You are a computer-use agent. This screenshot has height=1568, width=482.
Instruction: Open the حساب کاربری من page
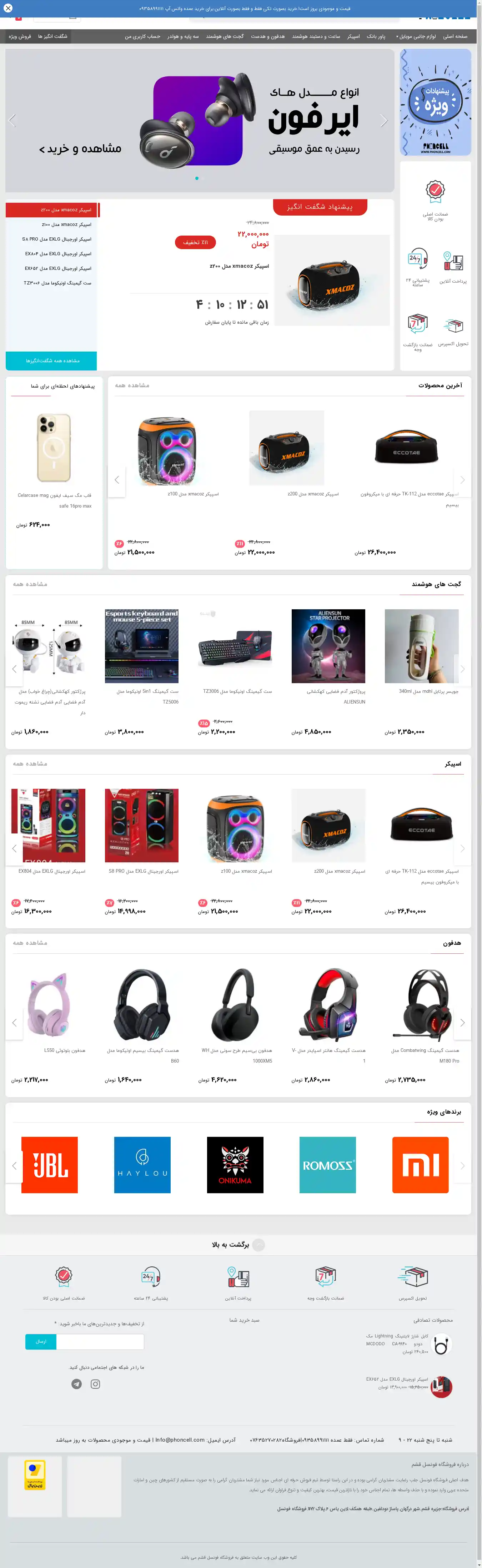pyautogui.click(x=142, y=36)
